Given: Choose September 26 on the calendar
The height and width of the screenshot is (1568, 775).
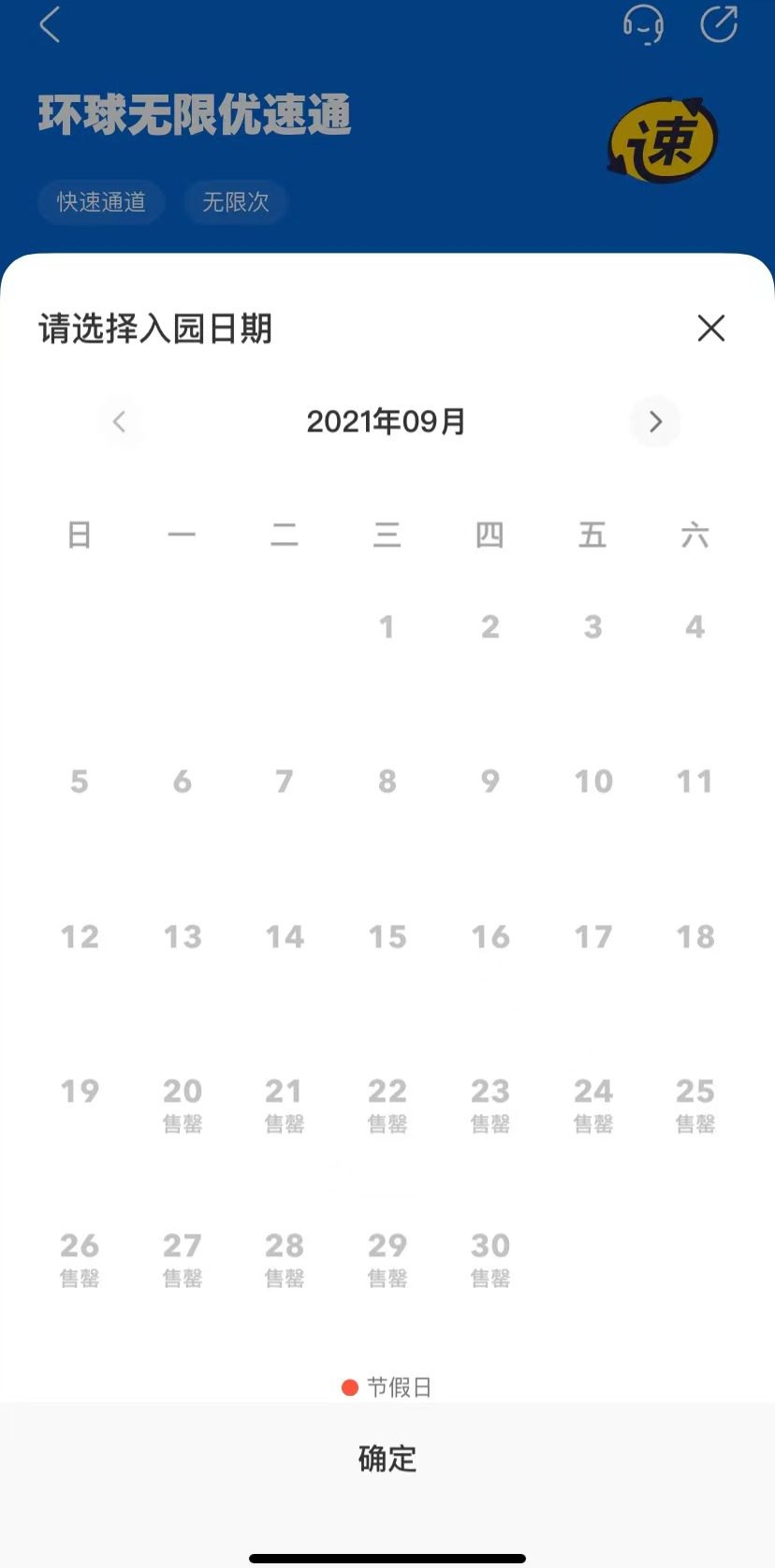Looking at the screenshot, I should pyautogui.click(x=80, y=1257).
